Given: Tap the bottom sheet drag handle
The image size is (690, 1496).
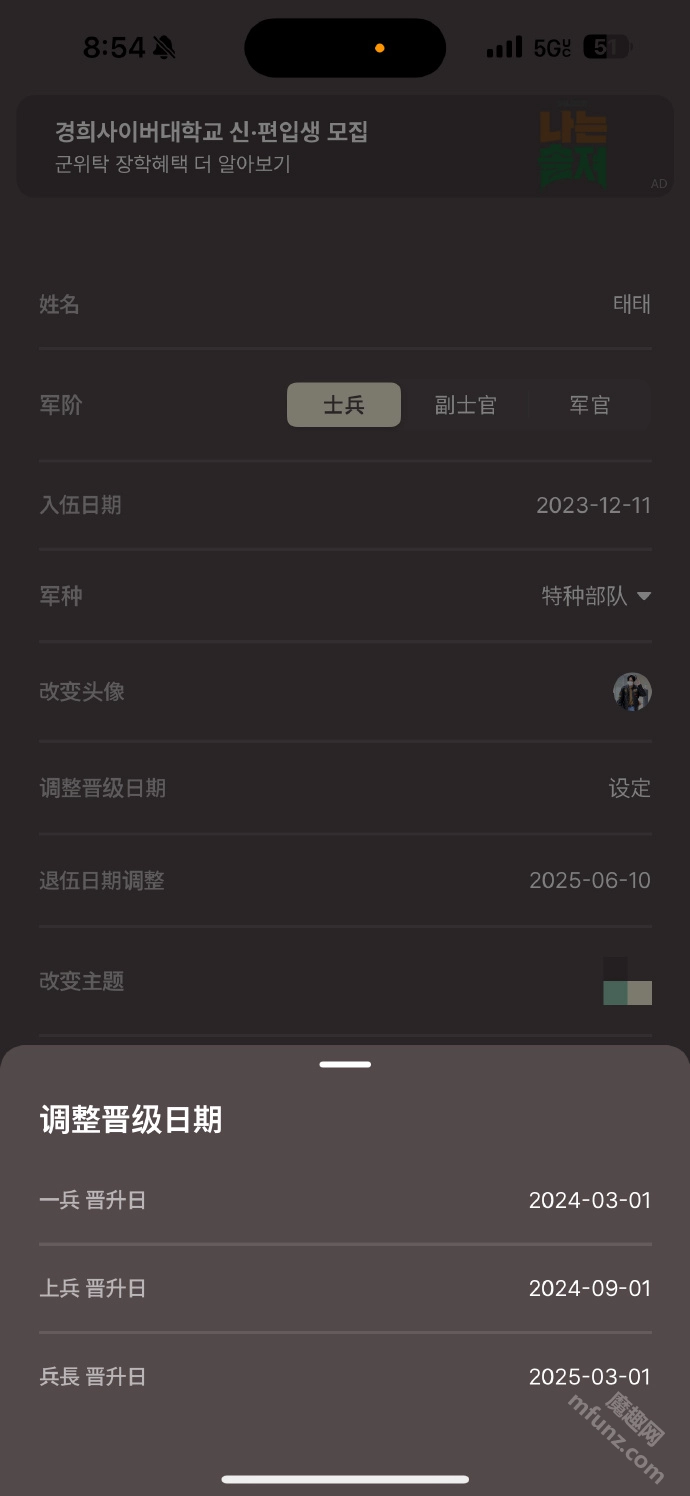Looking at the screenshot, I should click(x=345, y=1064).
